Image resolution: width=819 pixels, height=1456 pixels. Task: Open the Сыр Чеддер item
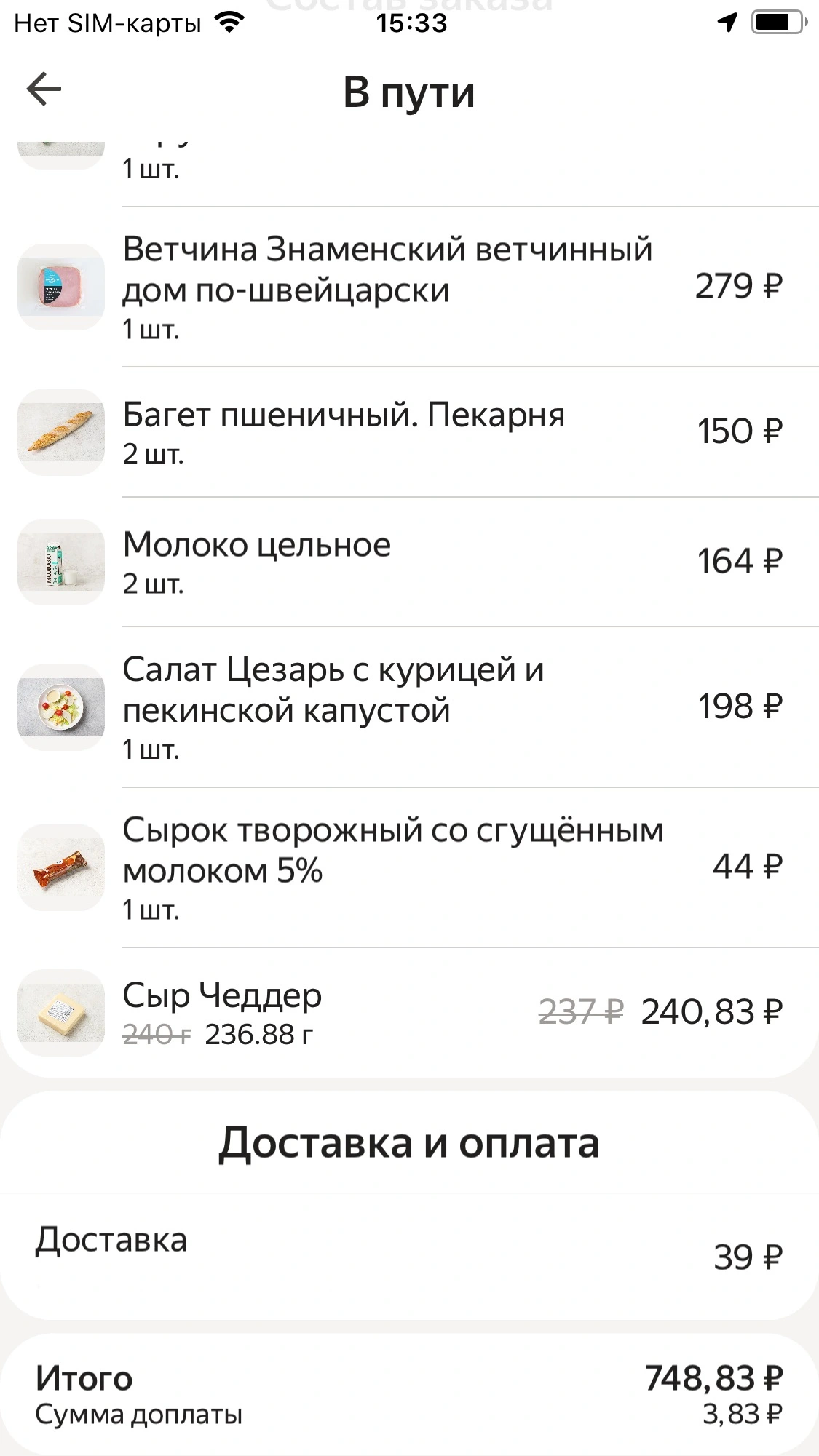pyautogui.click(x=409, y=1012)
